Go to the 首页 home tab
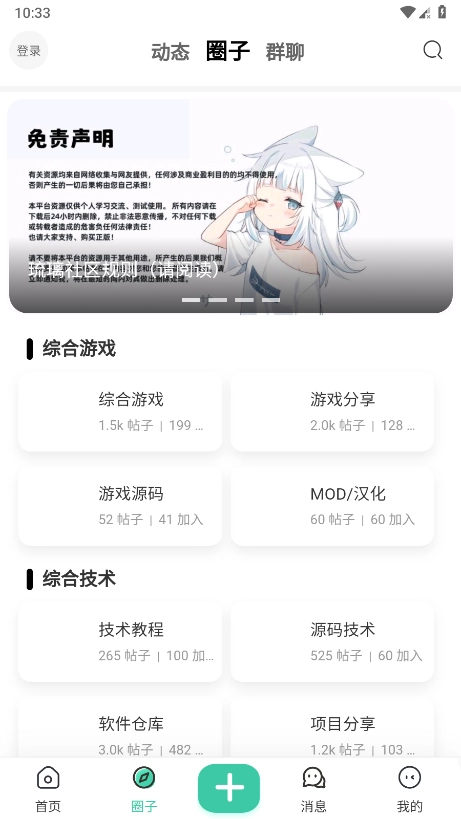 click(x=48, y=790)
